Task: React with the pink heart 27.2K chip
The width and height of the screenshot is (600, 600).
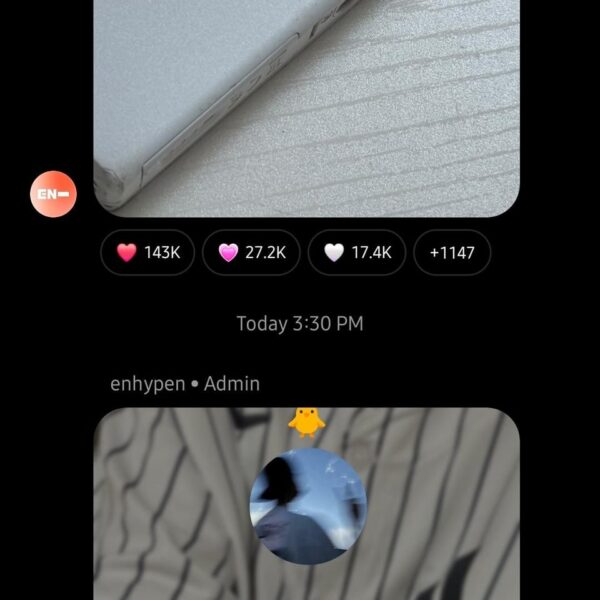Action: pos(251,252)
